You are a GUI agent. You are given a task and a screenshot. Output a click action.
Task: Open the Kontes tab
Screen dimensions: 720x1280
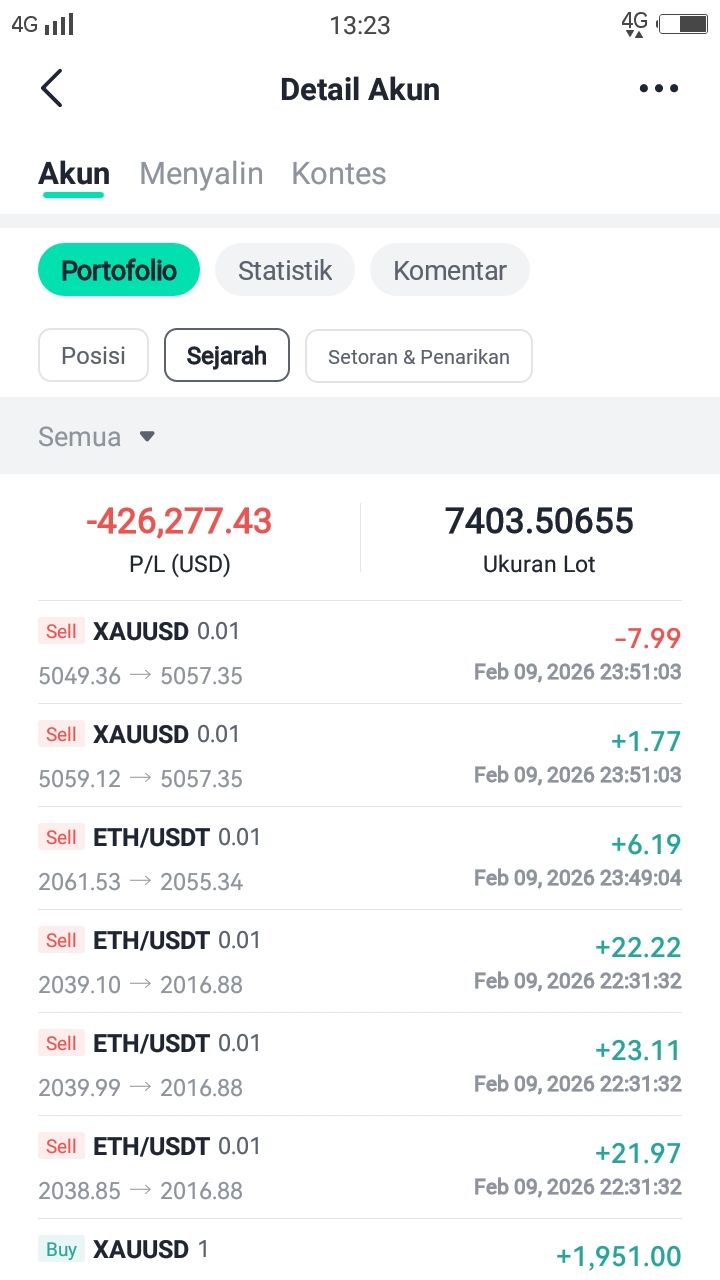coord(338,174)
